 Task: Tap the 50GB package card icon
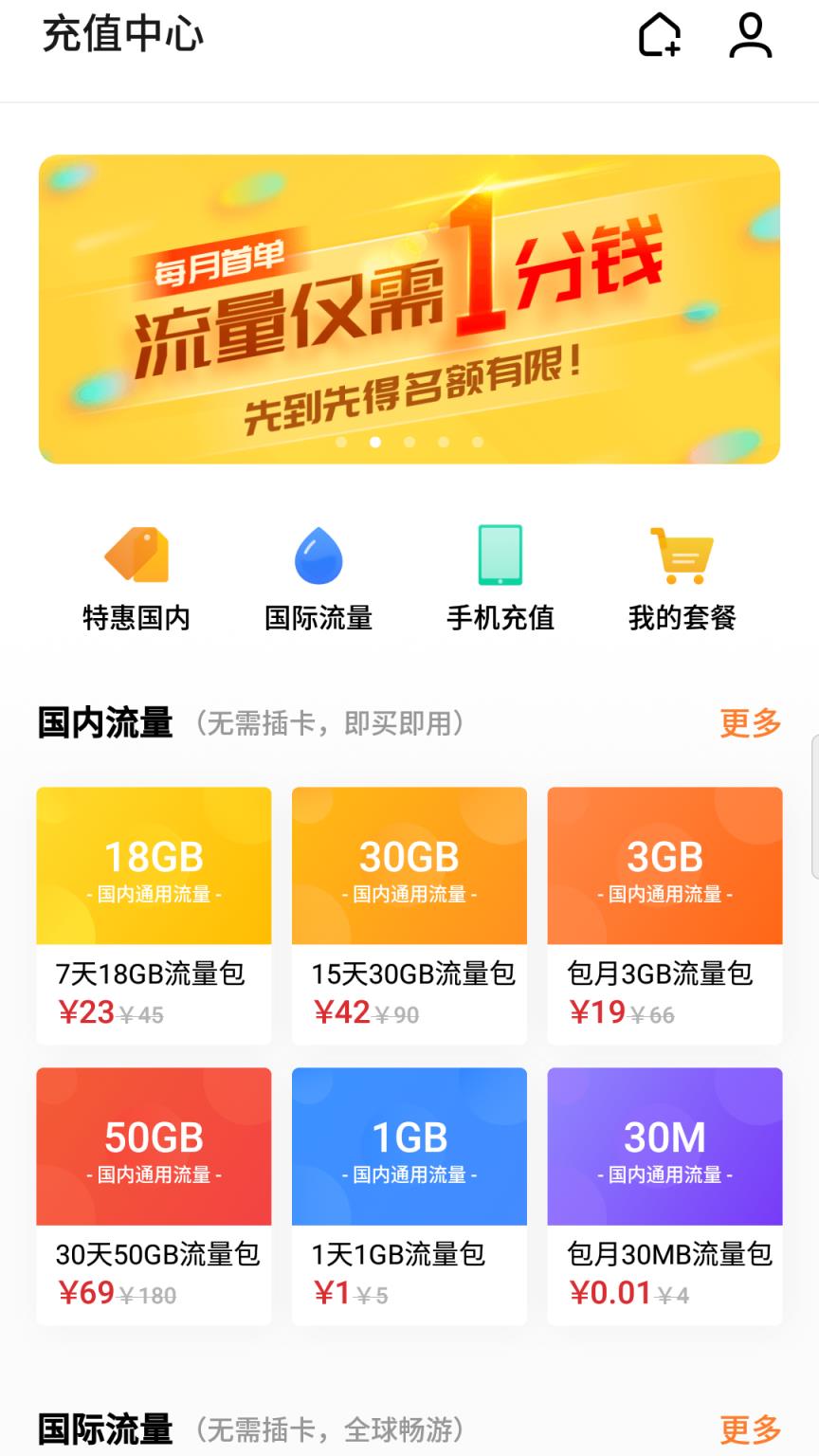point(154,1146)
